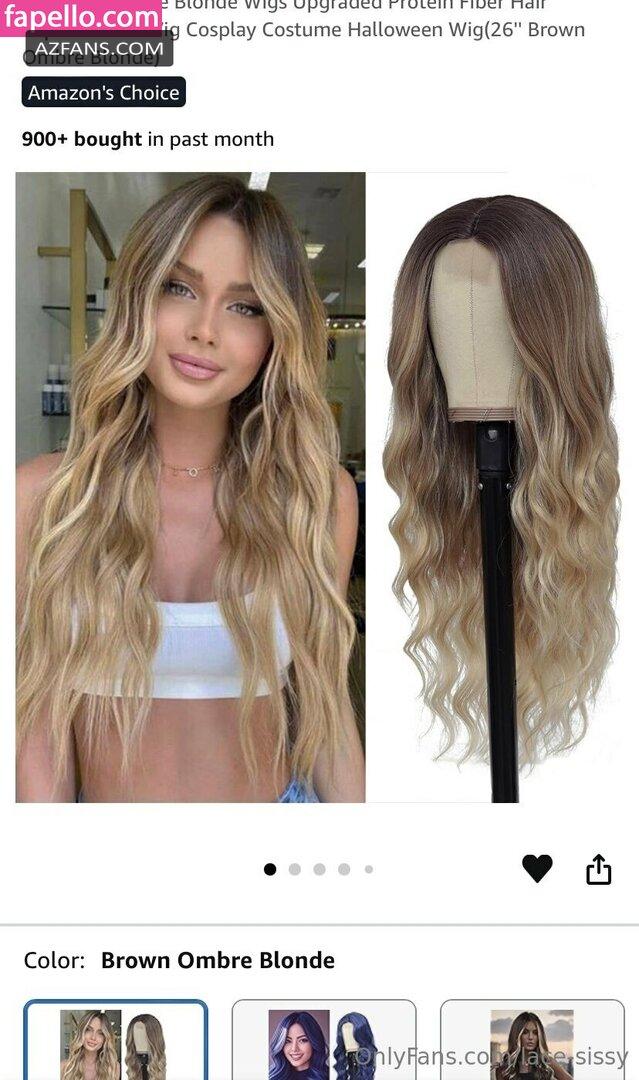Viewport: 639px width, 1080px height.
Task: Jump to the second product image dot
Action: pos(295,869)
